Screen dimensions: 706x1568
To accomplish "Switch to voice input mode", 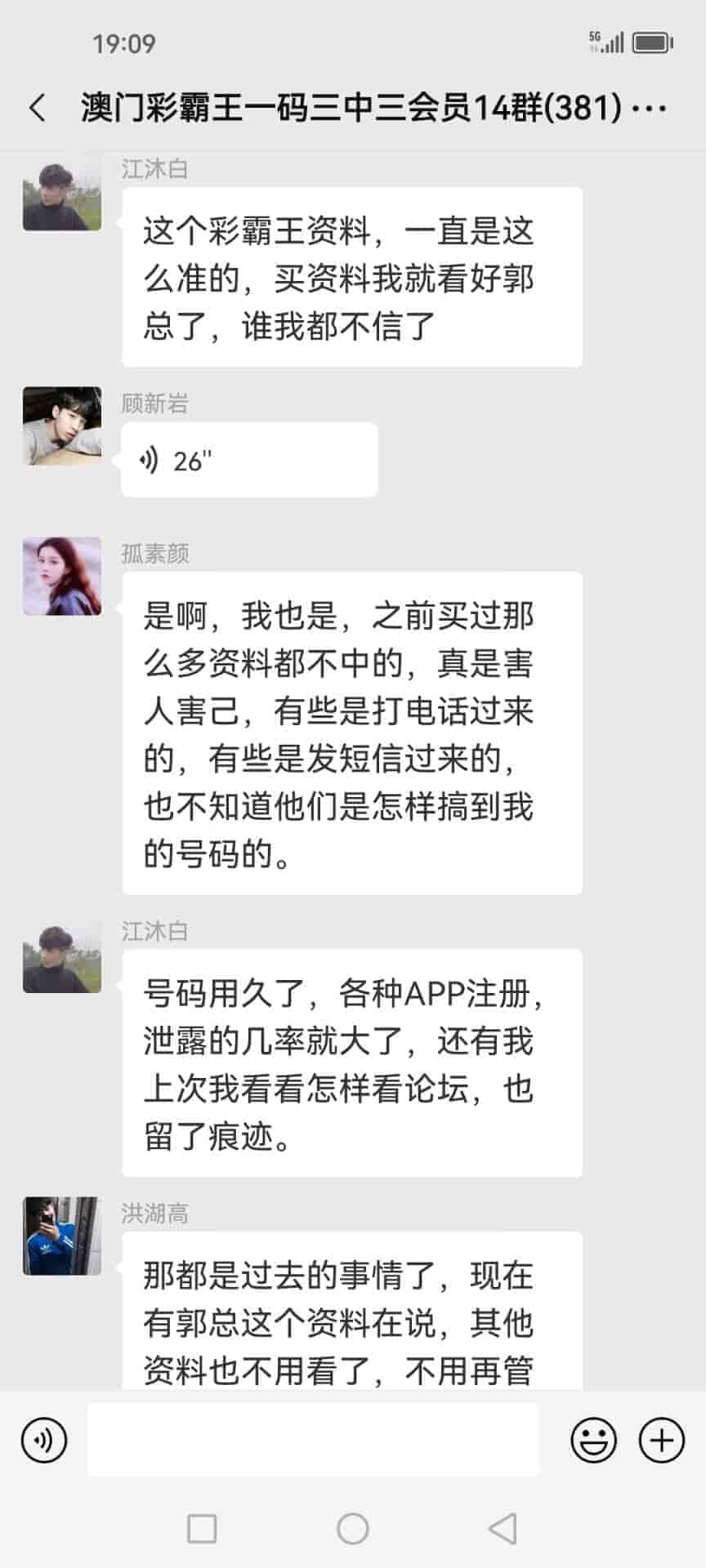I will [44, 1441].
